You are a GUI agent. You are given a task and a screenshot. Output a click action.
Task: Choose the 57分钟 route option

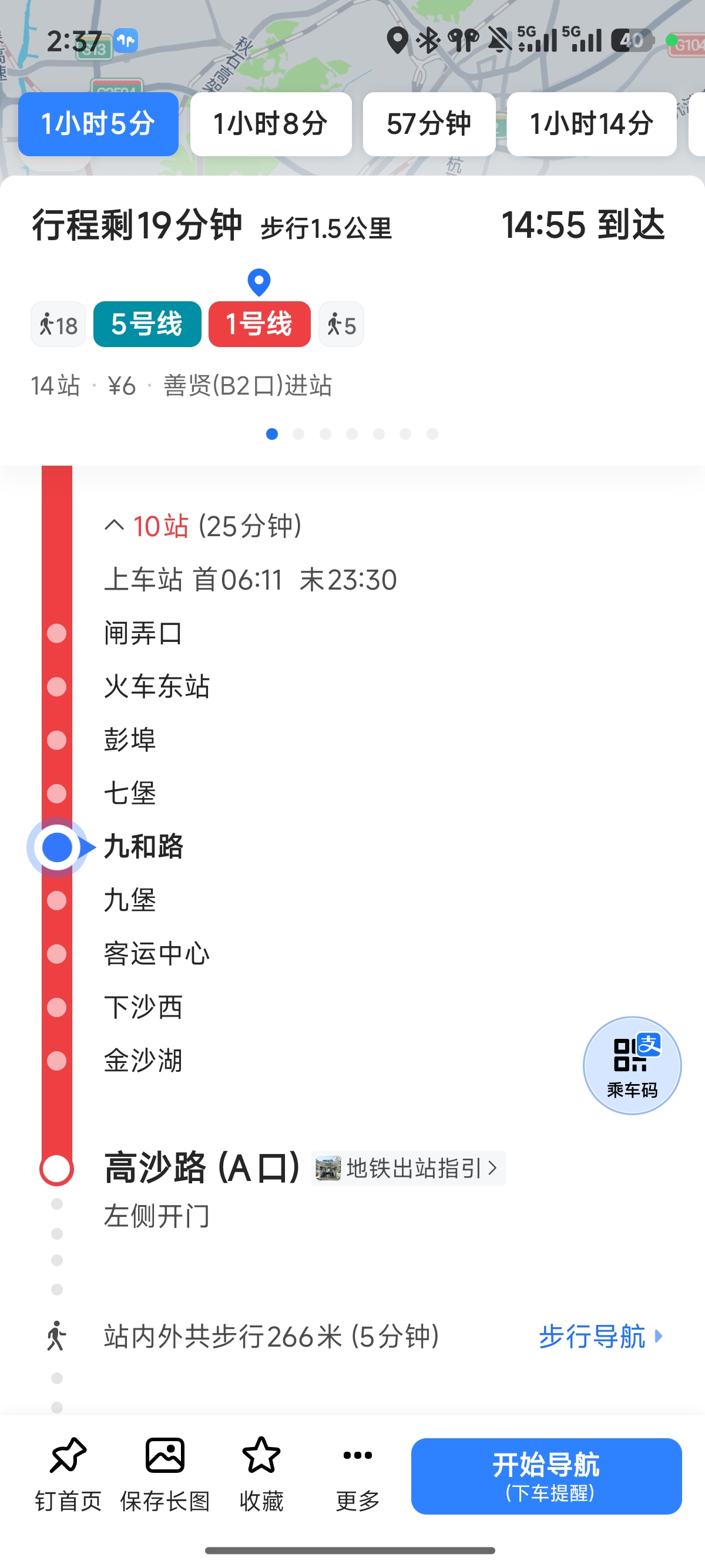429,124
